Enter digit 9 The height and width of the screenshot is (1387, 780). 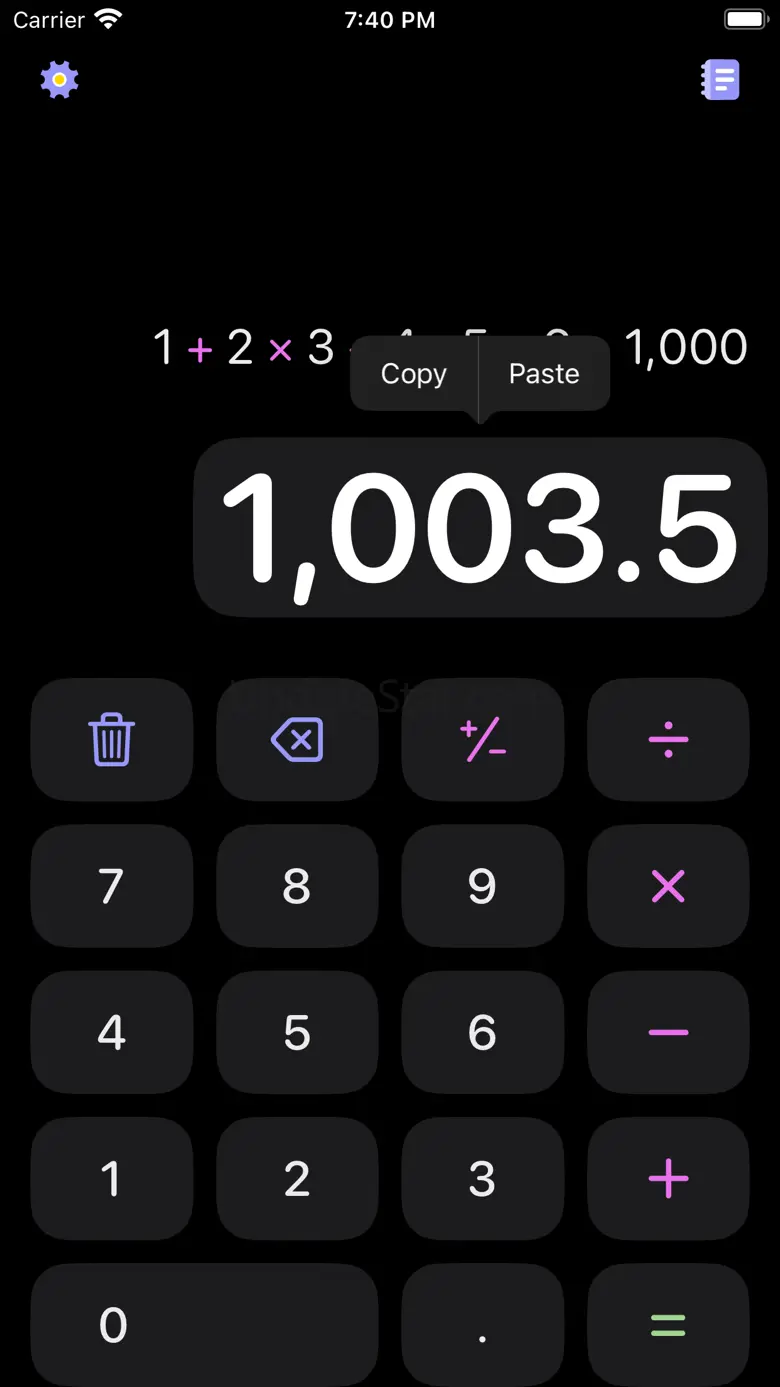[x=483, y=886]
